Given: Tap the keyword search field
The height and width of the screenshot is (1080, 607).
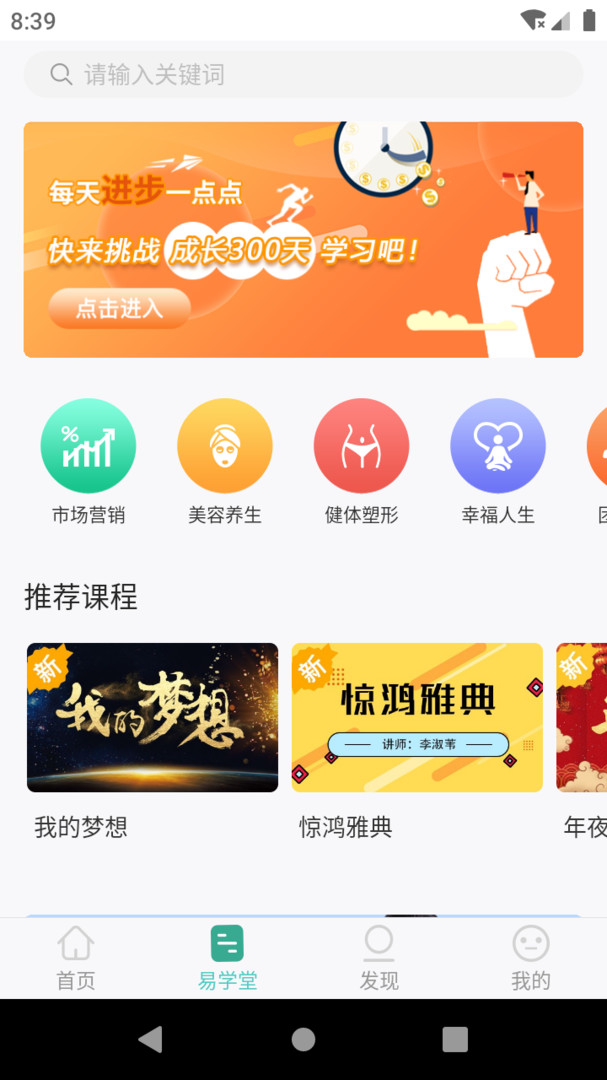Looking at the screenshot, I should 303,75.
